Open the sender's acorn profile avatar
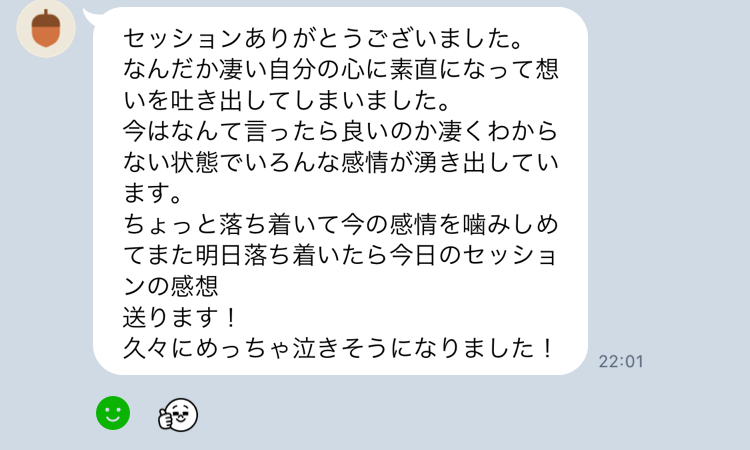Screen dimensions: 750x450 pos(46,28)
